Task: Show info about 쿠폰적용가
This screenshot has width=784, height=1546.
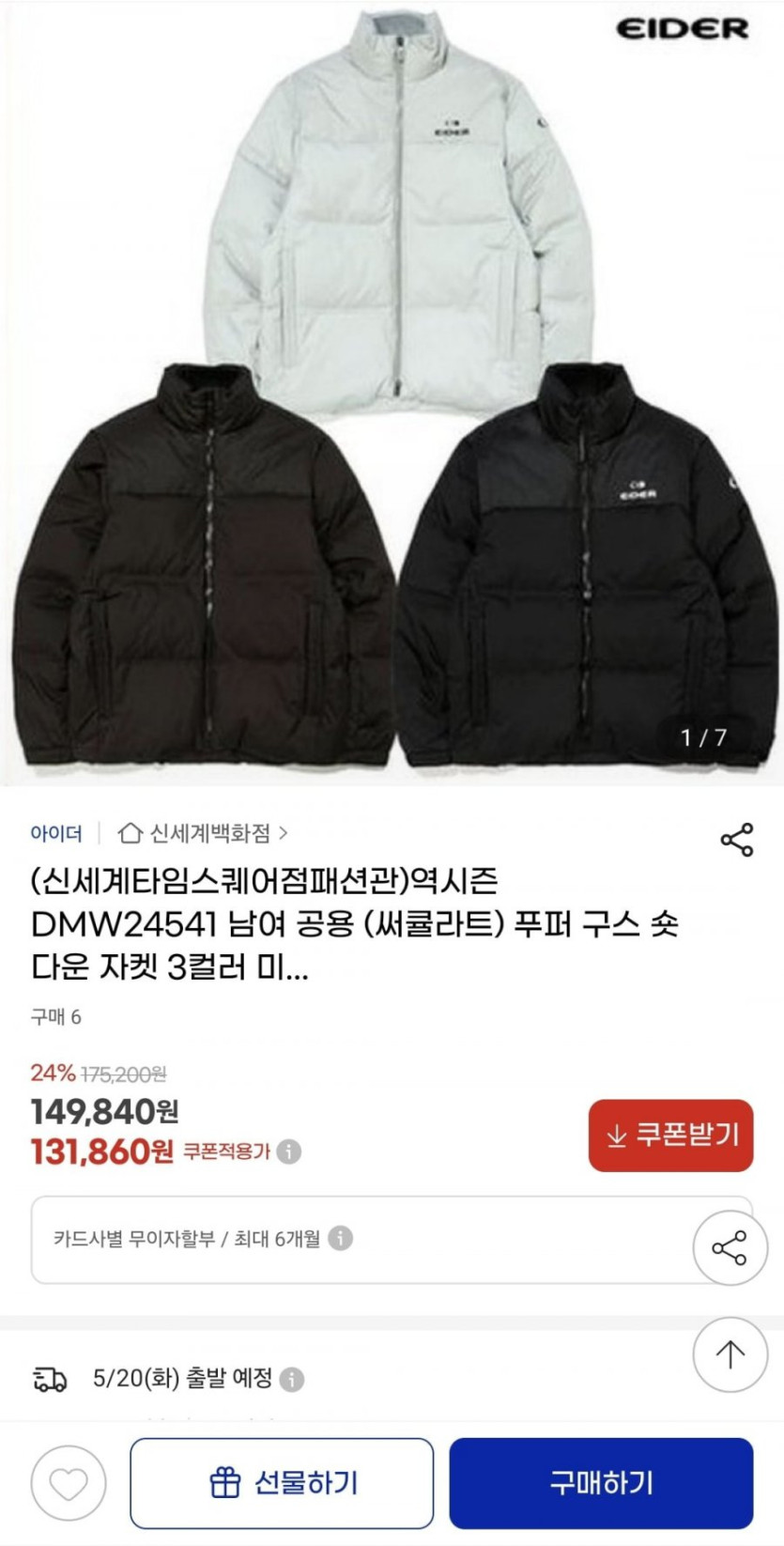Action: tap(290, 1152)
